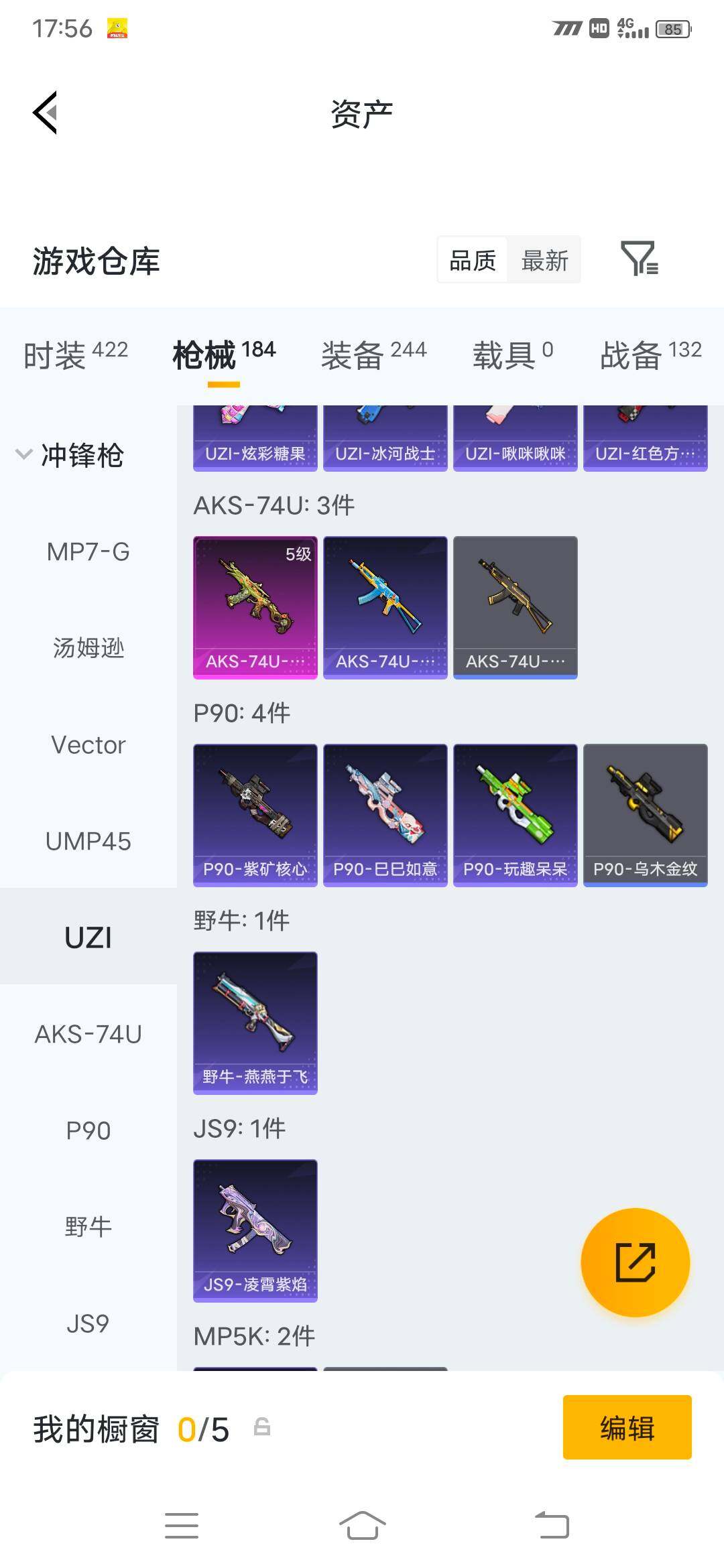Open the P90-乌木金纹 skin

point(646,815)
